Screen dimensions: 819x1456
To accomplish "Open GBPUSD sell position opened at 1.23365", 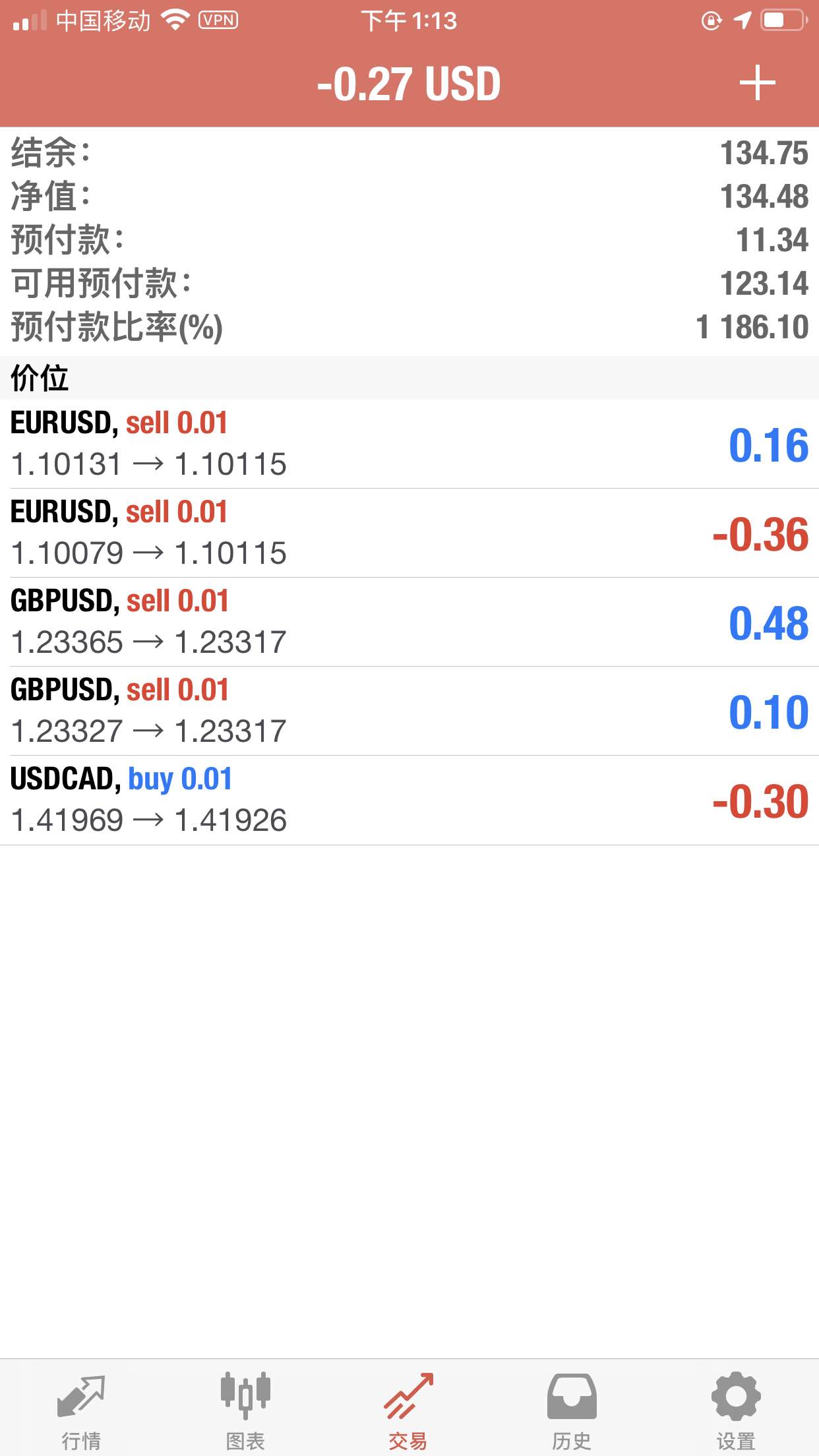I will pyautogui.click(x=409, y=622).
